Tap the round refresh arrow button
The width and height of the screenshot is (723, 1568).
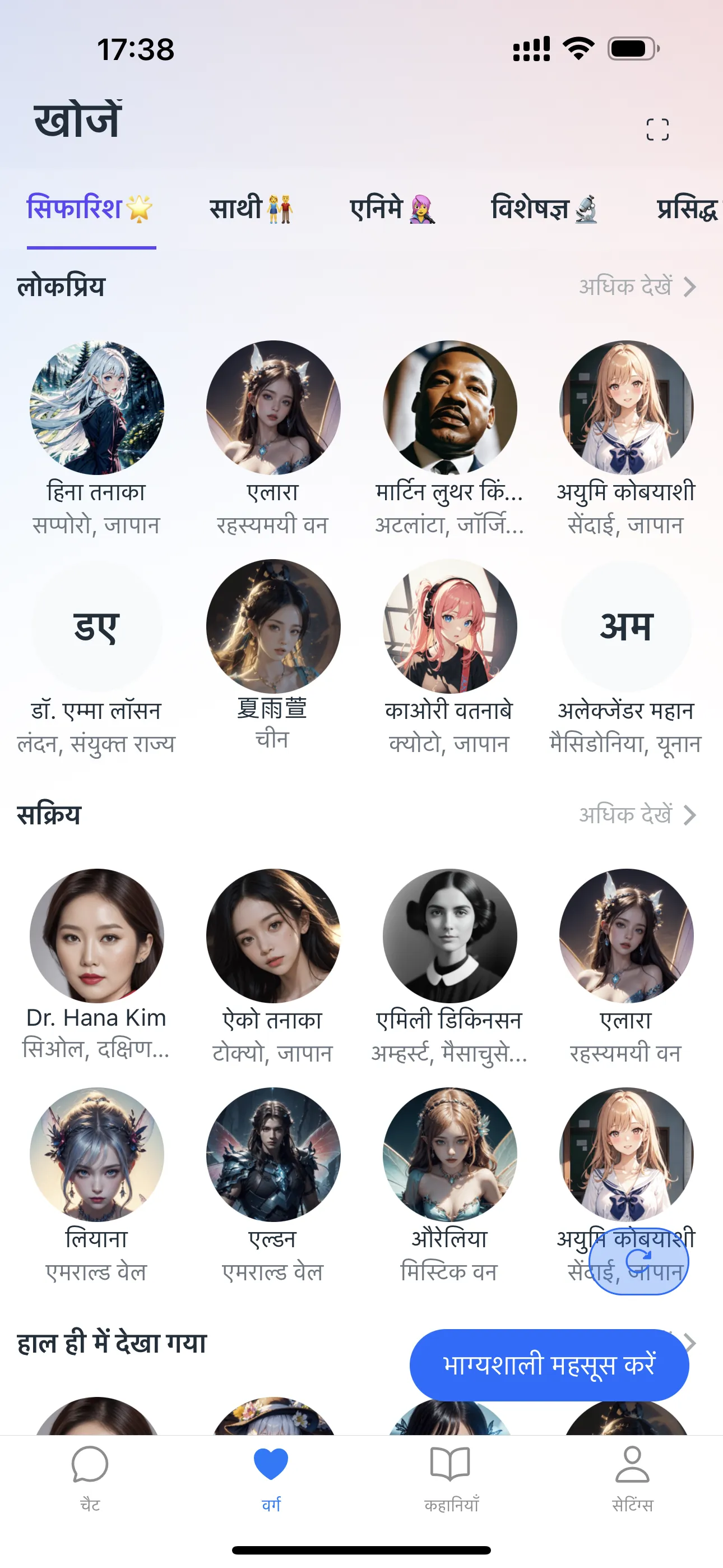(x=638, y=1261)
